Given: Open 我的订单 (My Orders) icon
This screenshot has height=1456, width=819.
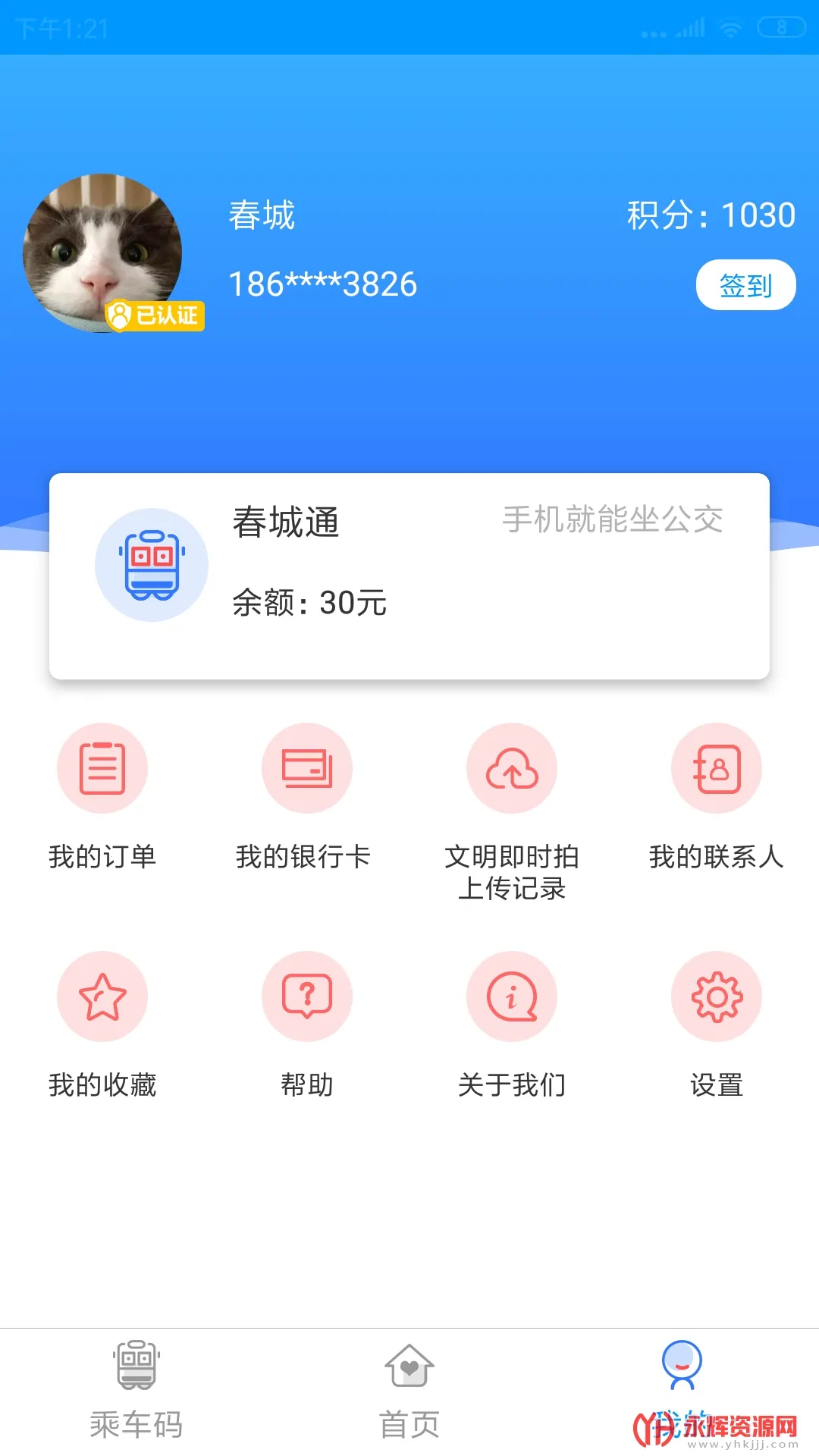Looking at the screenshot, I should 102,767.
